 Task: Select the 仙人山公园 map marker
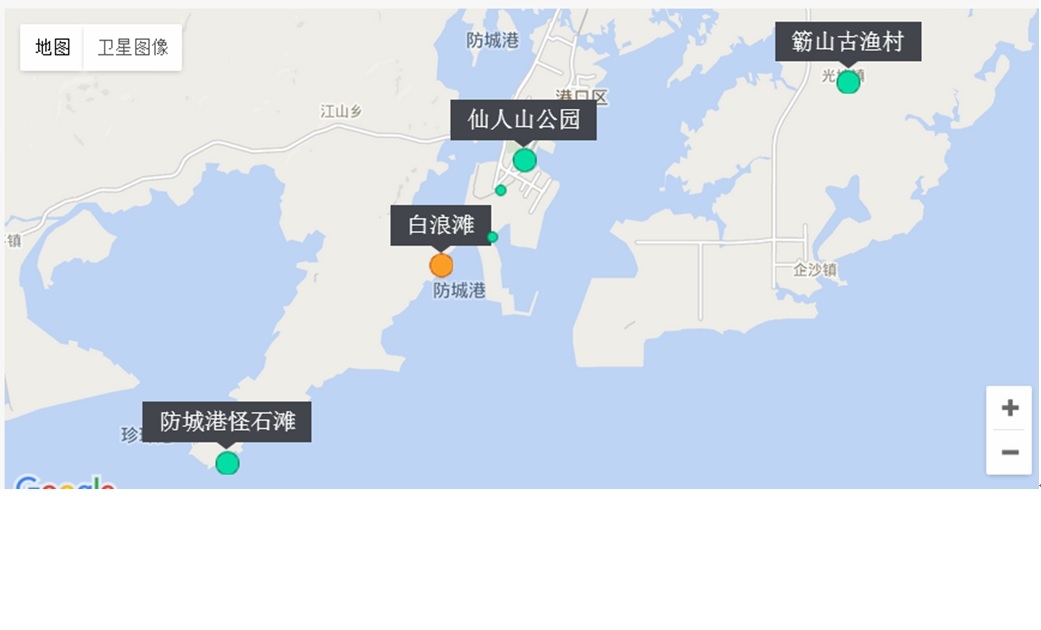click(525, 160)
